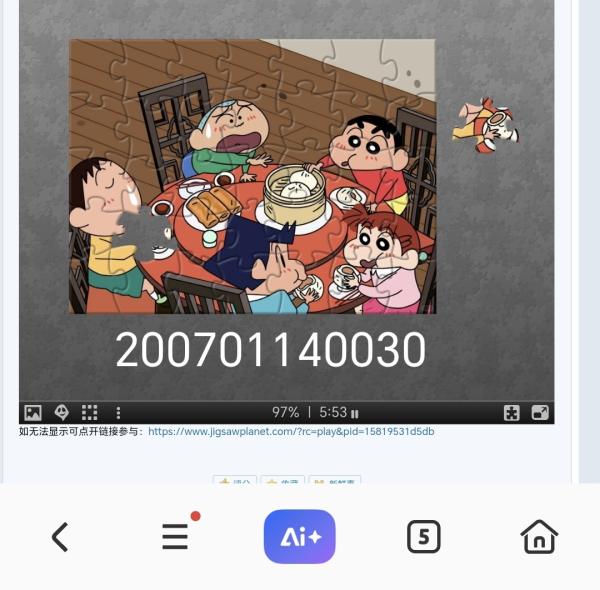Pause the puzzle timer
This screenshot has width=600, height=590.
(x=355, y=413)
